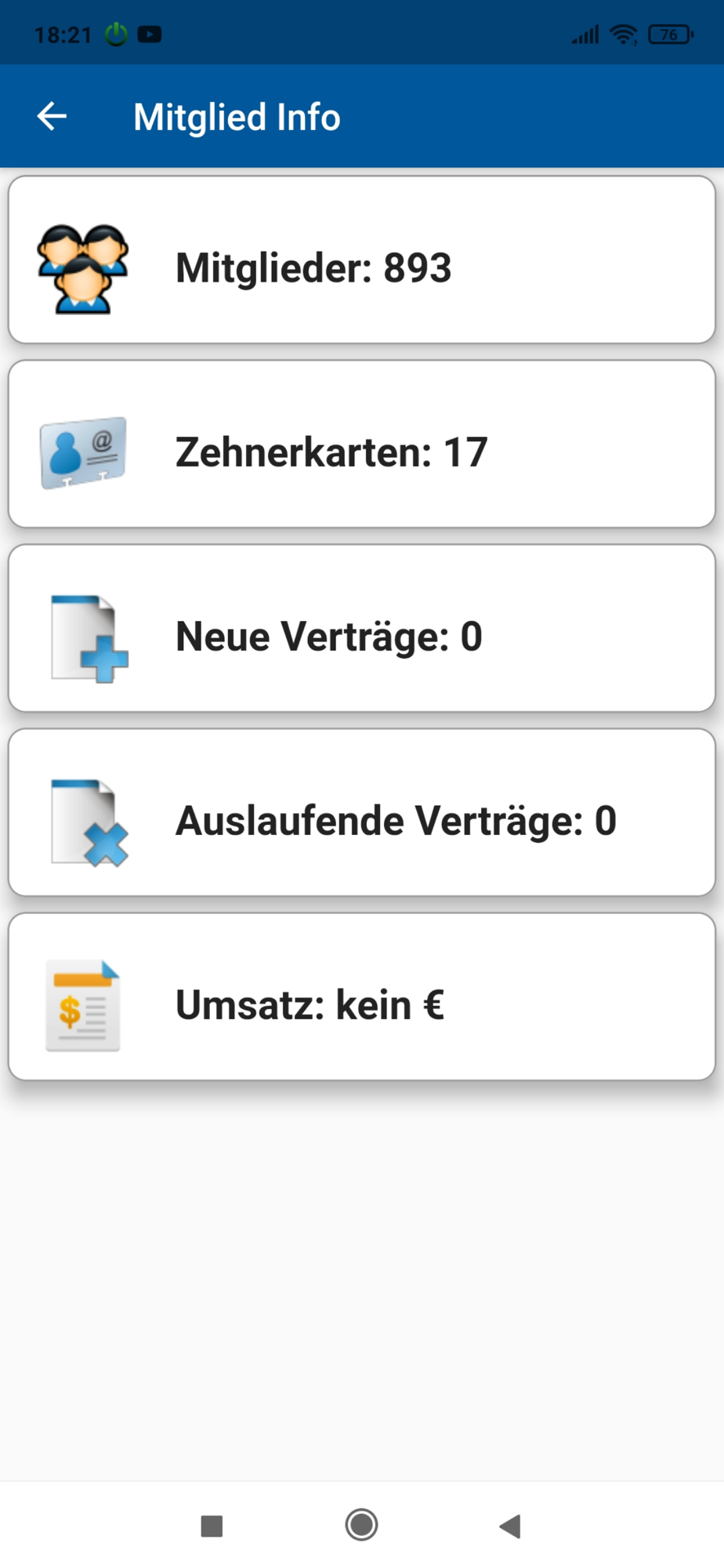This screenshot has width=724, height=1568.
Task: Select the Neue Verträge card
Action: (x=362, y=628)
